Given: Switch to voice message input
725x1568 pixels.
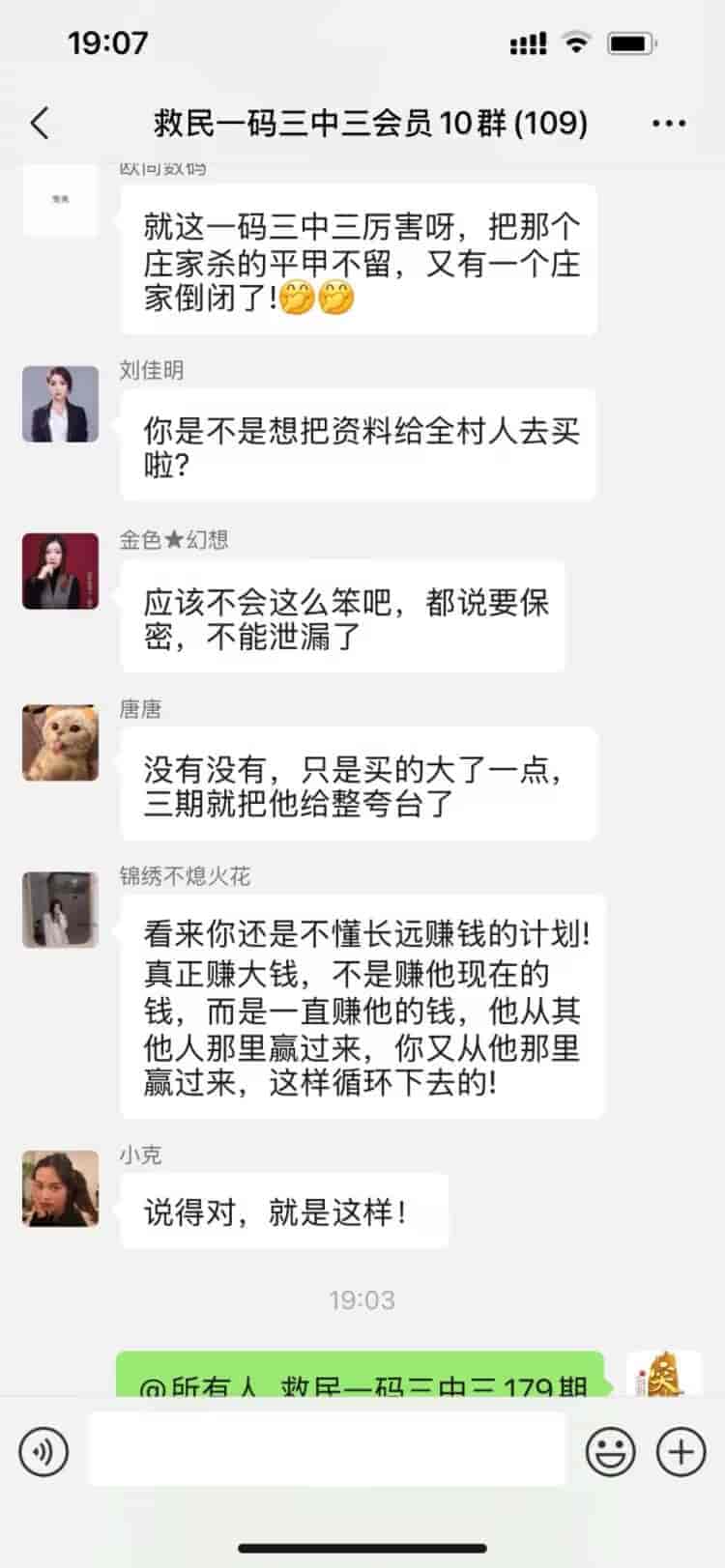Looking at the screenshot, I should pyautogui.click(x=43, y=1451).
